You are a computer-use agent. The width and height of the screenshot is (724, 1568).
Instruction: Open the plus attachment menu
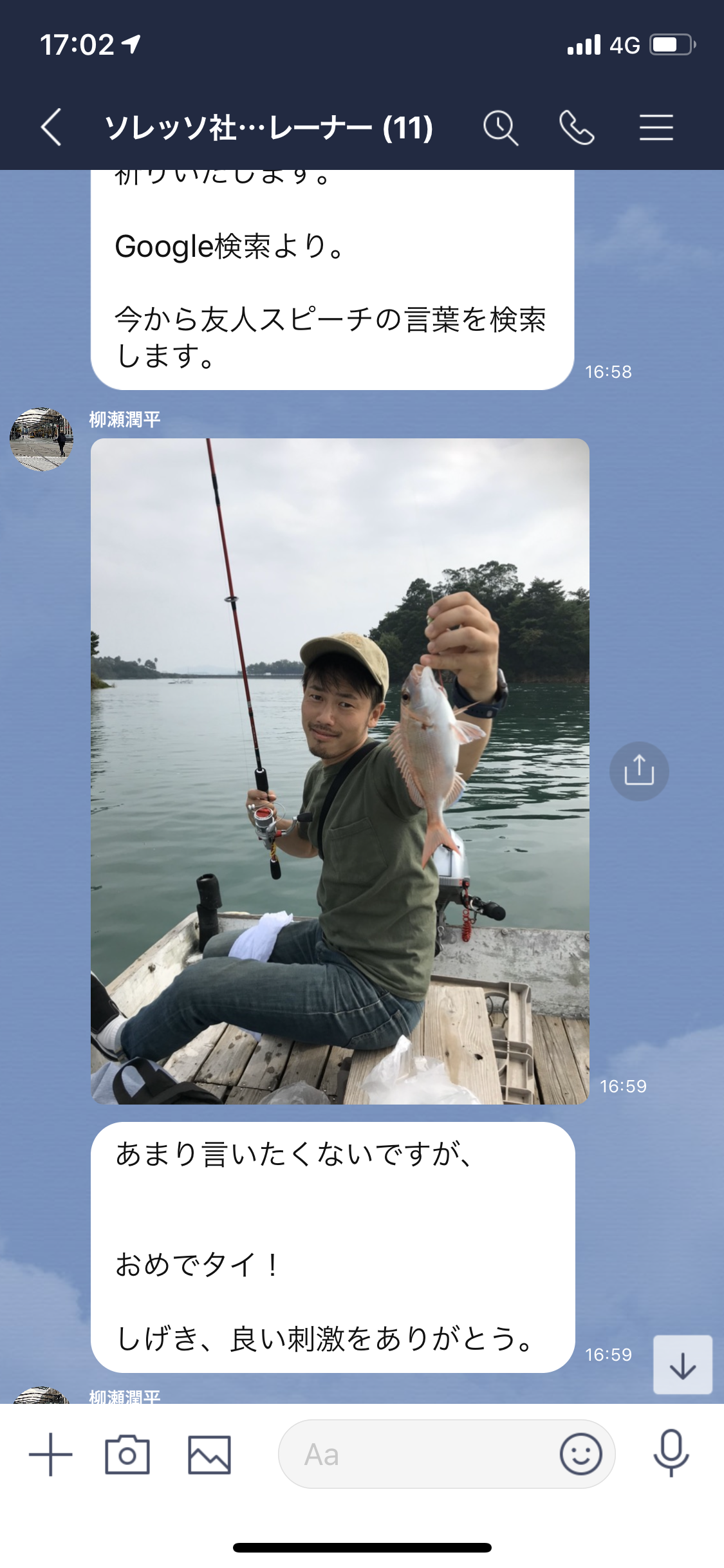50,1454
